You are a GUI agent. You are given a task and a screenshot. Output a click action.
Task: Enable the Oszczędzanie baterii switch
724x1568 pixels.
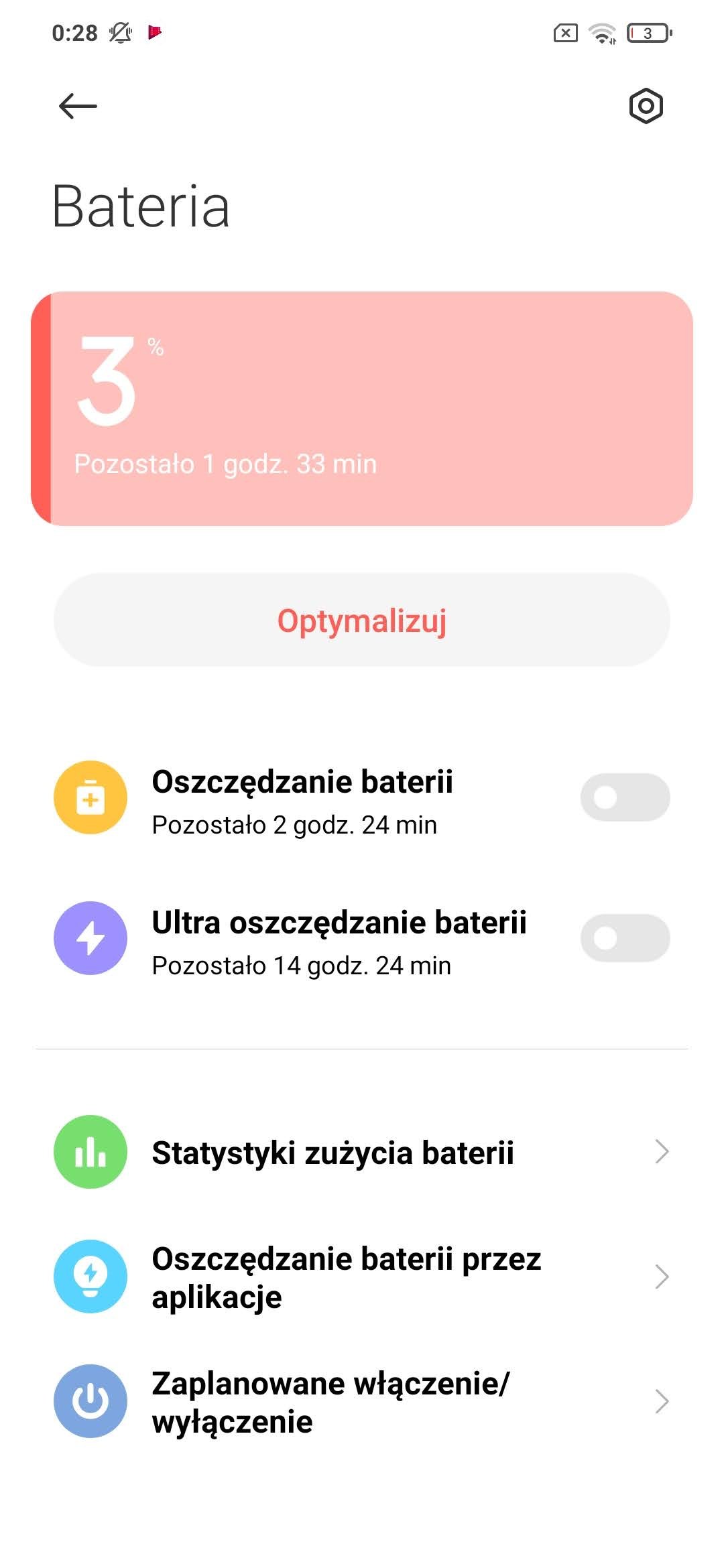(x=625, y=797)
